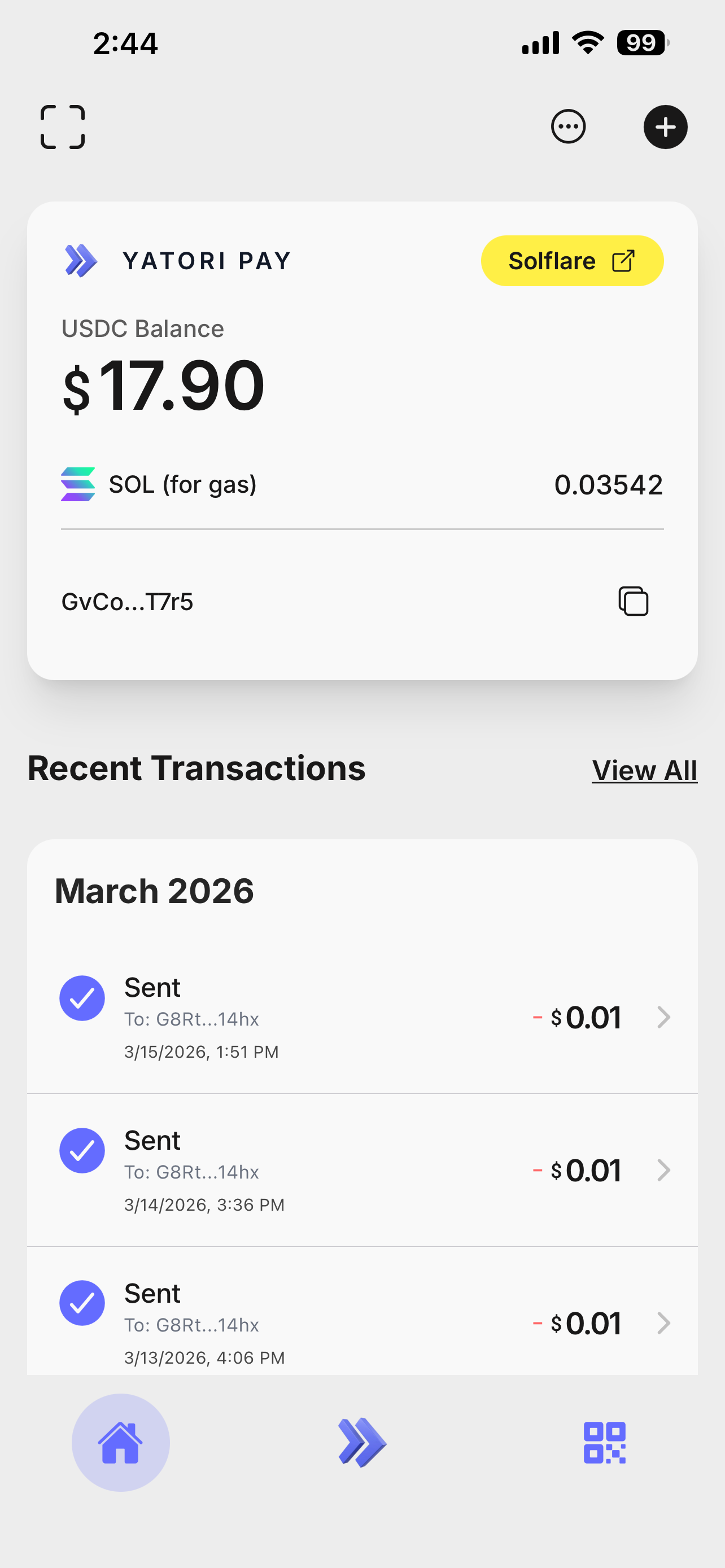Tap the checkmark on the 3/13/2026 transaction
Image resolution: width=725 pixels, height=1568 pixels.
click(82, 1303)
